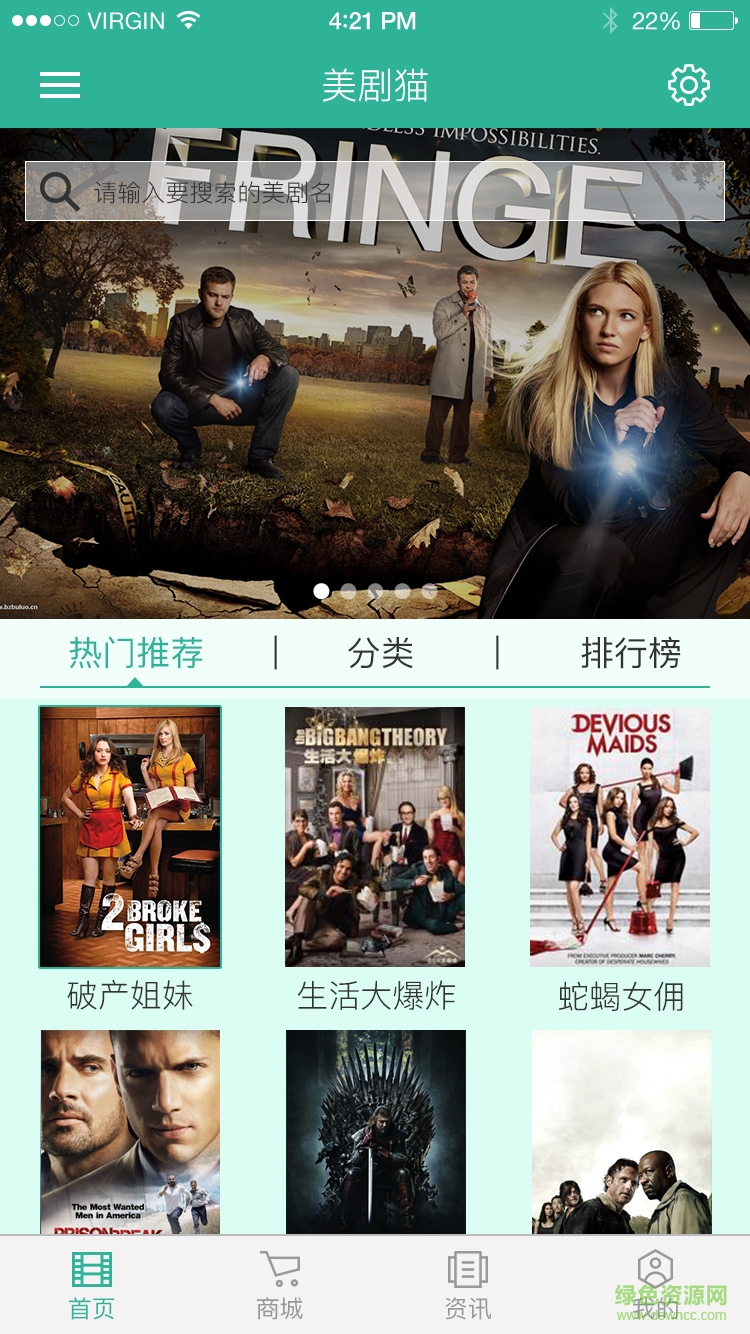
Task: Tap the search box for show names
Action: 374,191
